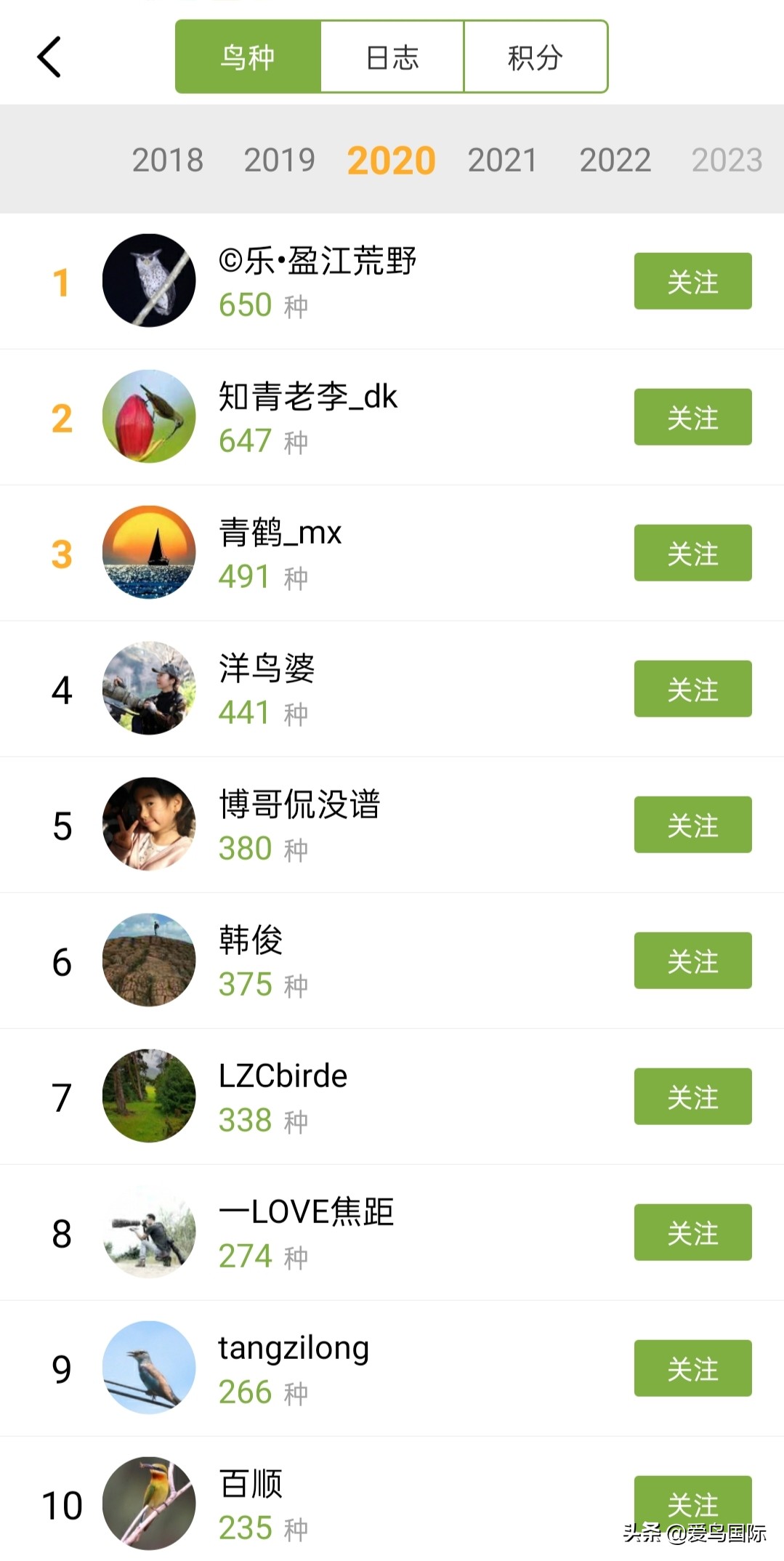Follow user 知青老李_dk

(692, 417)
